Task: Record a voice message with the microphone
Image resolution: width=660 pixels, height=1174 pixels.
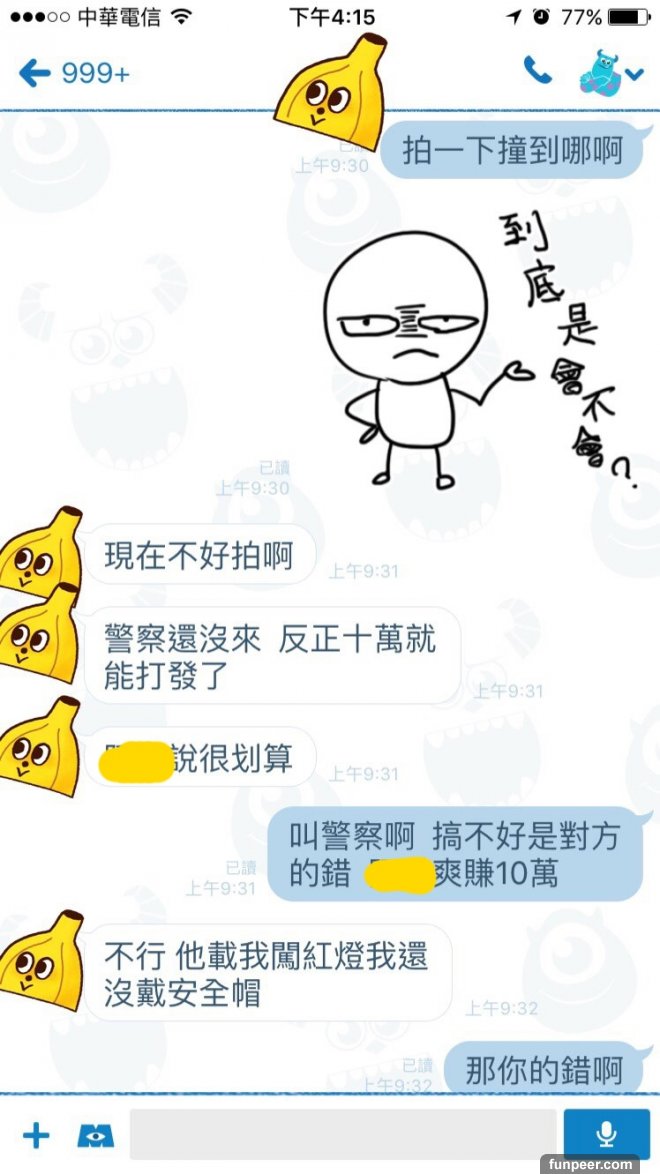Action: tap(606, 1133)
